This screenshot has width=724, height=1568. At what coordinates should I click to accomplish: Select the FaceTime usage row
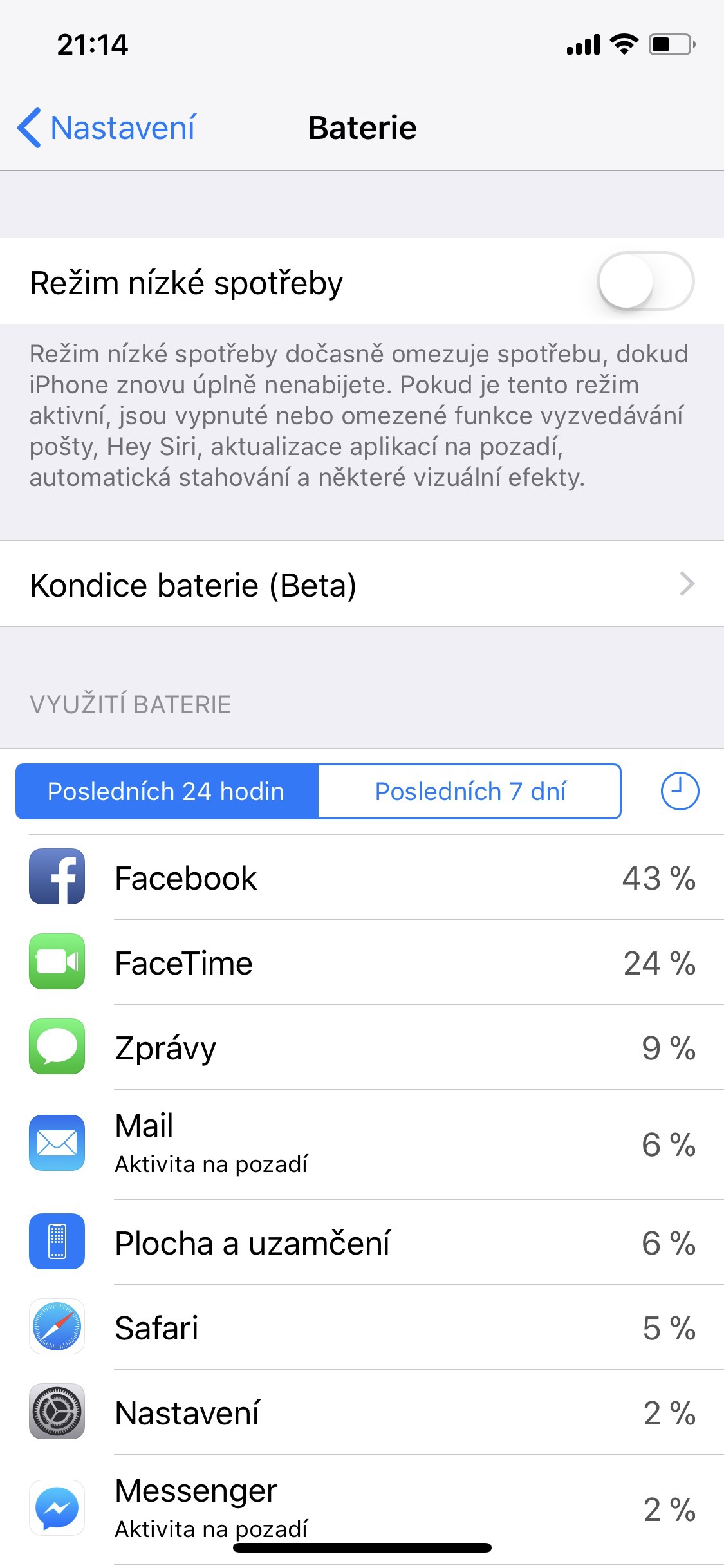click(x=362, y=963)
